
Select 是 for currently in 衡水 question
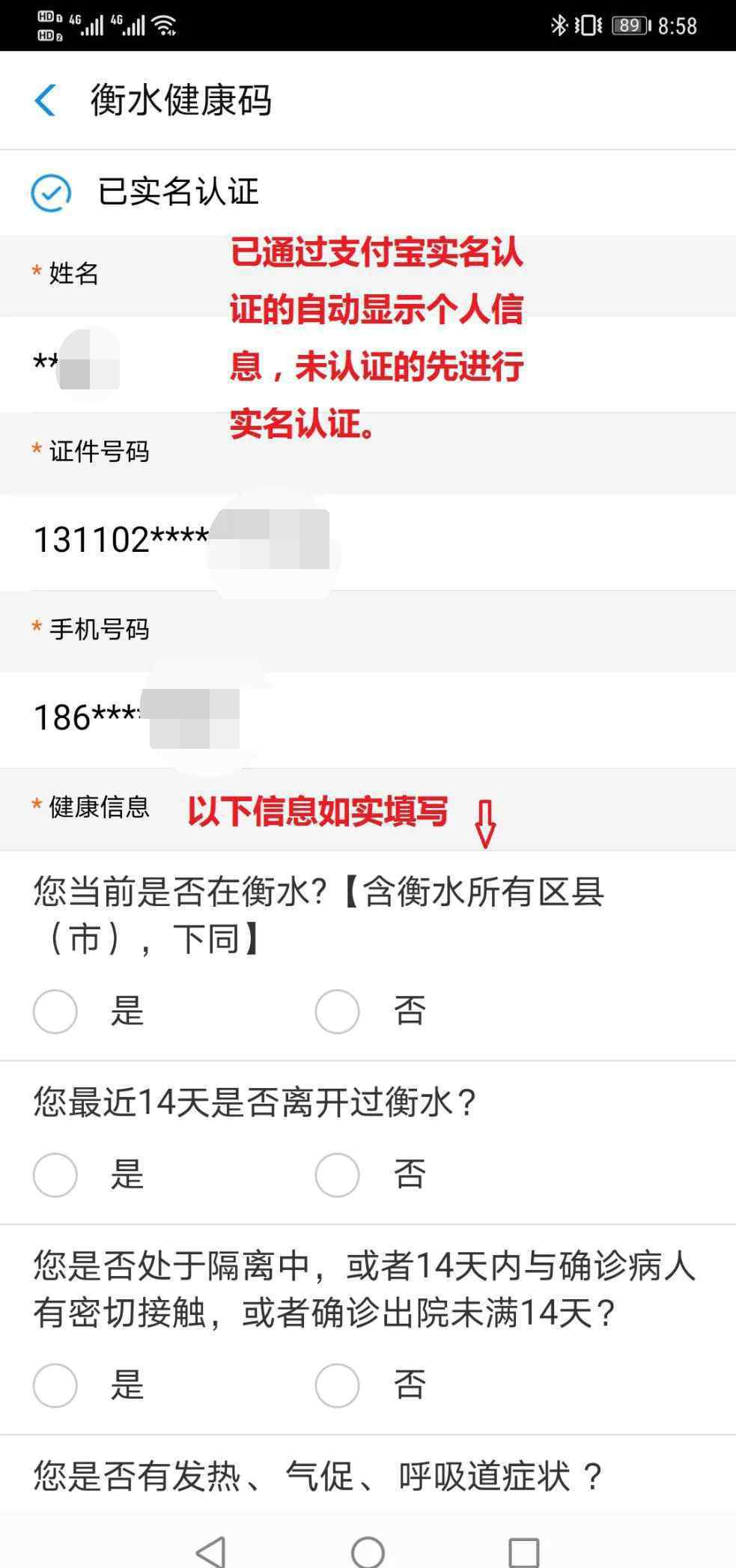55,1011
